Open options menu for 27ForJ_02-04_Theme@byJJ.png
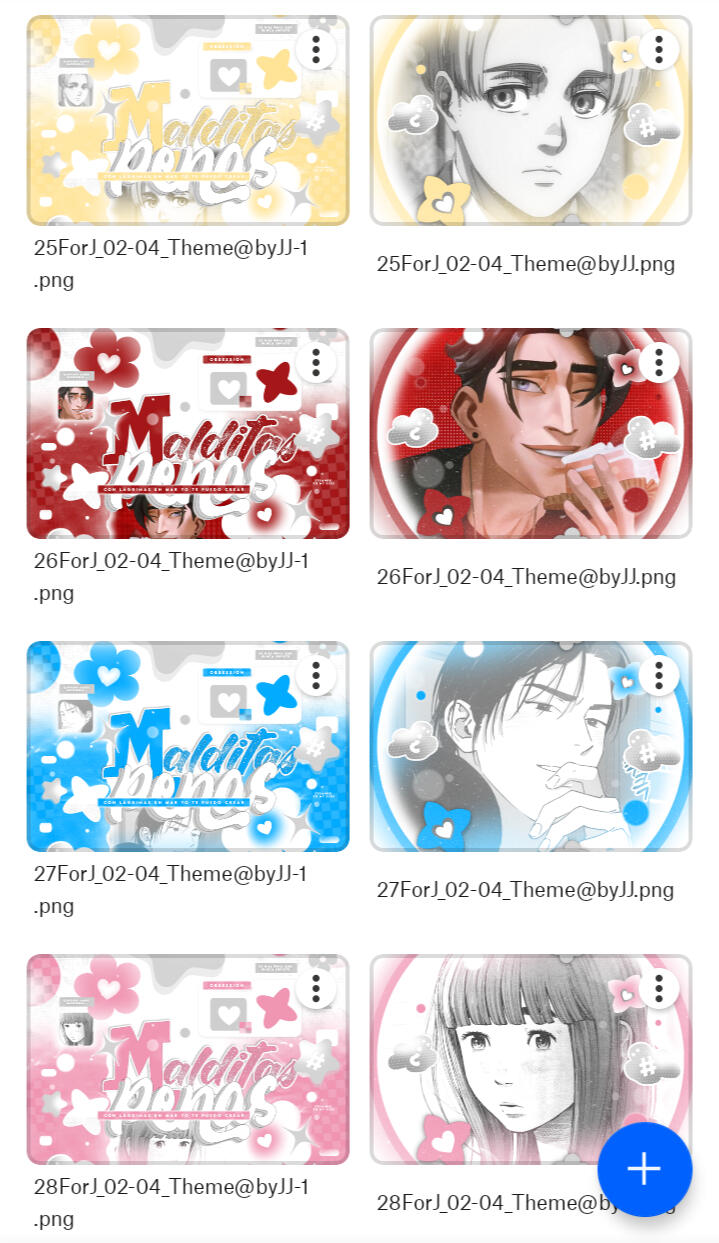This screenshot has width=719, height=1243. (x=659, y=675)
